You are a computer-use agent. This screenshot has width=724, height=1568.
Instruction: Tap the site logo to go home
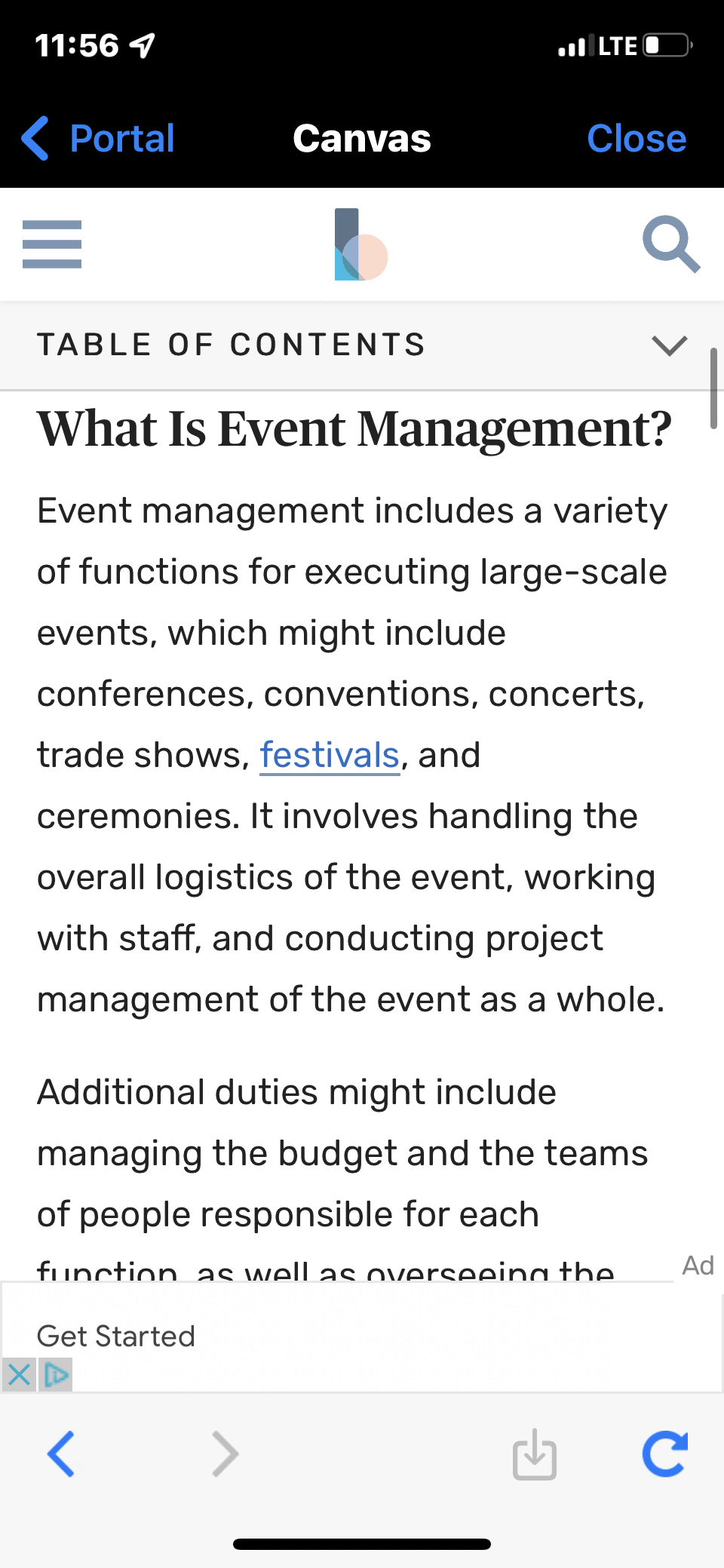coord(360,244)
